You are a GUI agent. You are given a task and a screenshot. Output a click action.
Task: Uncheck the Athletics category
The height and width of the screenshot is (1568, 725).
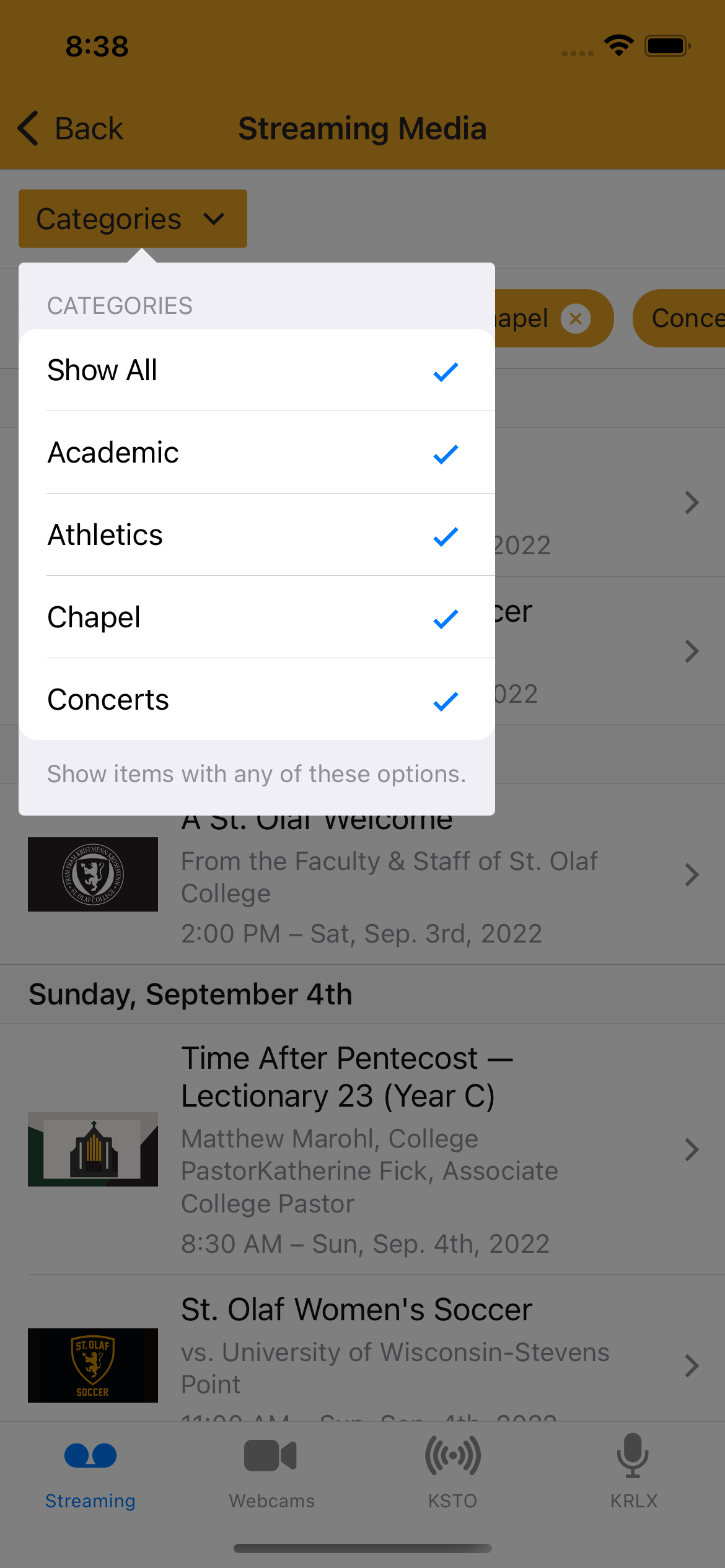(x=257, y=535)
